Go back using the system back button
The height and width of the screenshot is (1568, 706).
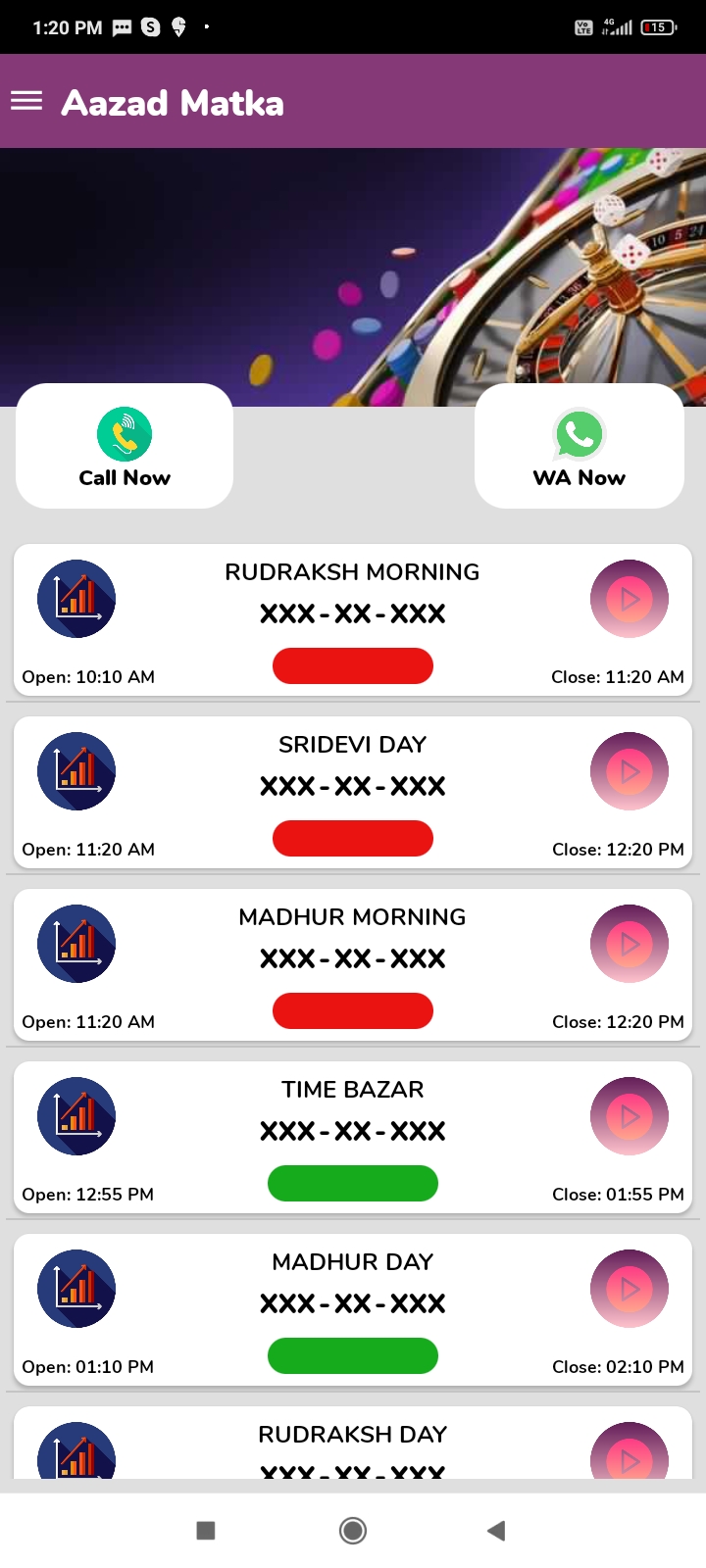point(496,1531)
